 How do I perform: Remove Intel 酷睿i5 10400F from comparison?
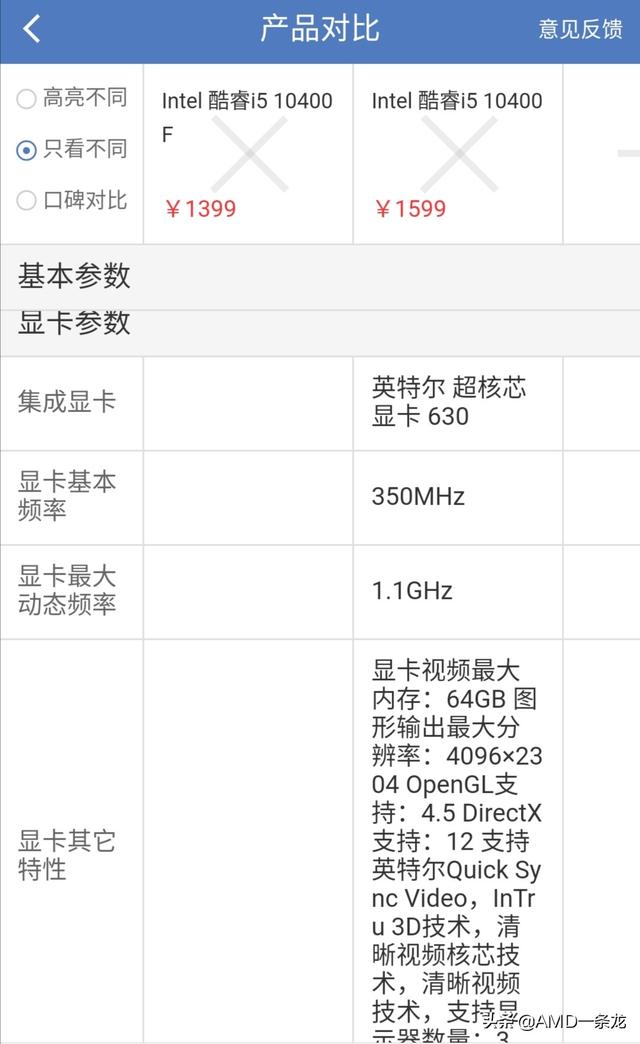[250, 154]
